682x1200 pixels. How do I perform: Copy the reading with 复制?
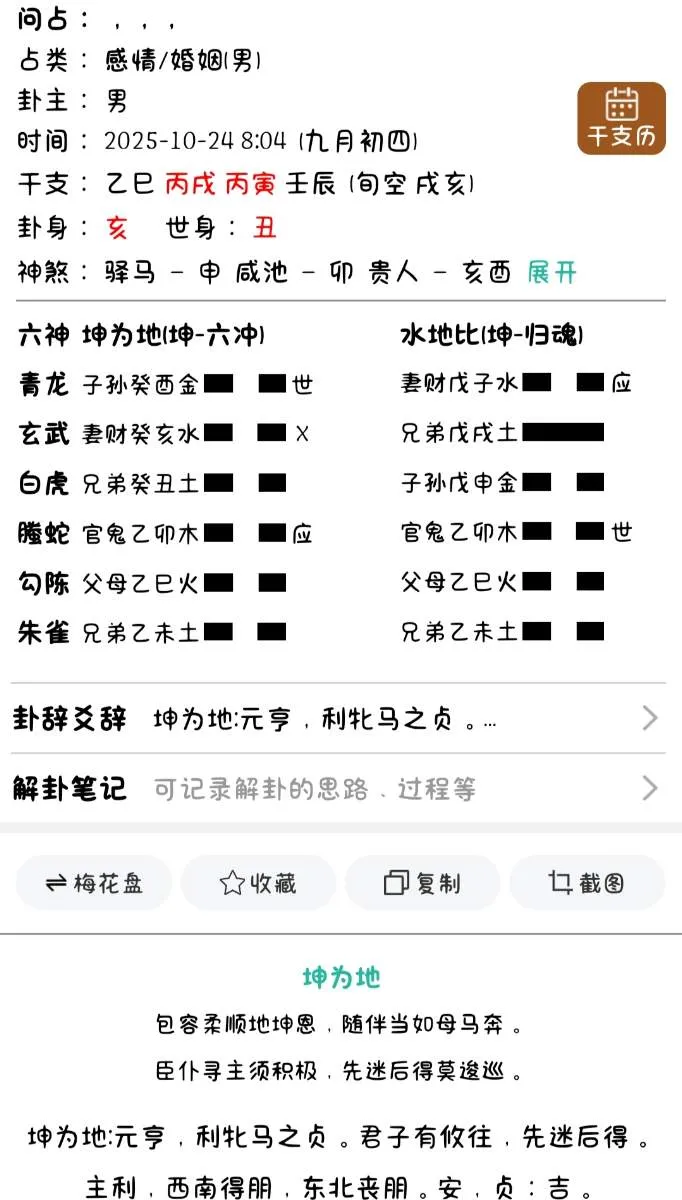(422, 882)
